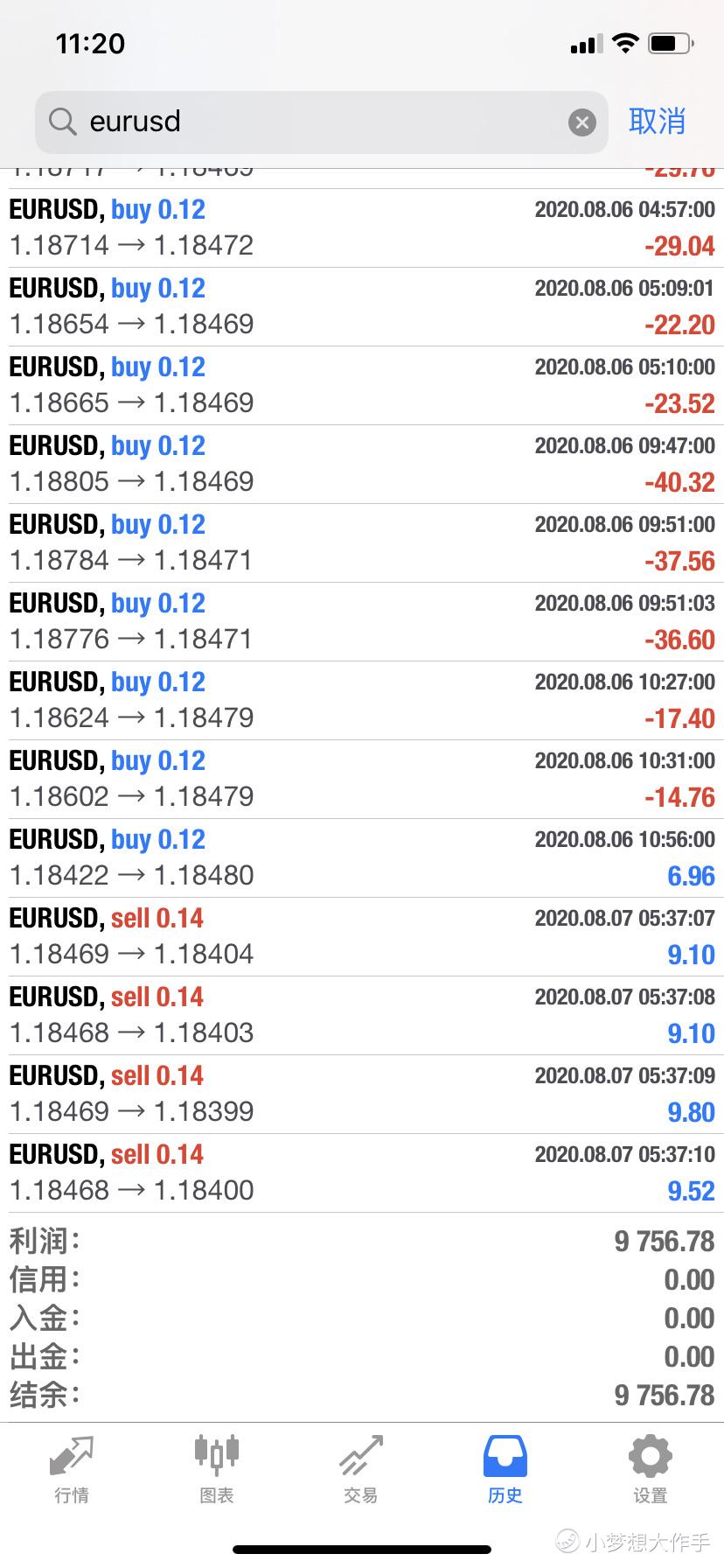The image size is (724, 1568).
Task: Open the sell trade with profit 9.52
Action: [x=362, y=1173]
